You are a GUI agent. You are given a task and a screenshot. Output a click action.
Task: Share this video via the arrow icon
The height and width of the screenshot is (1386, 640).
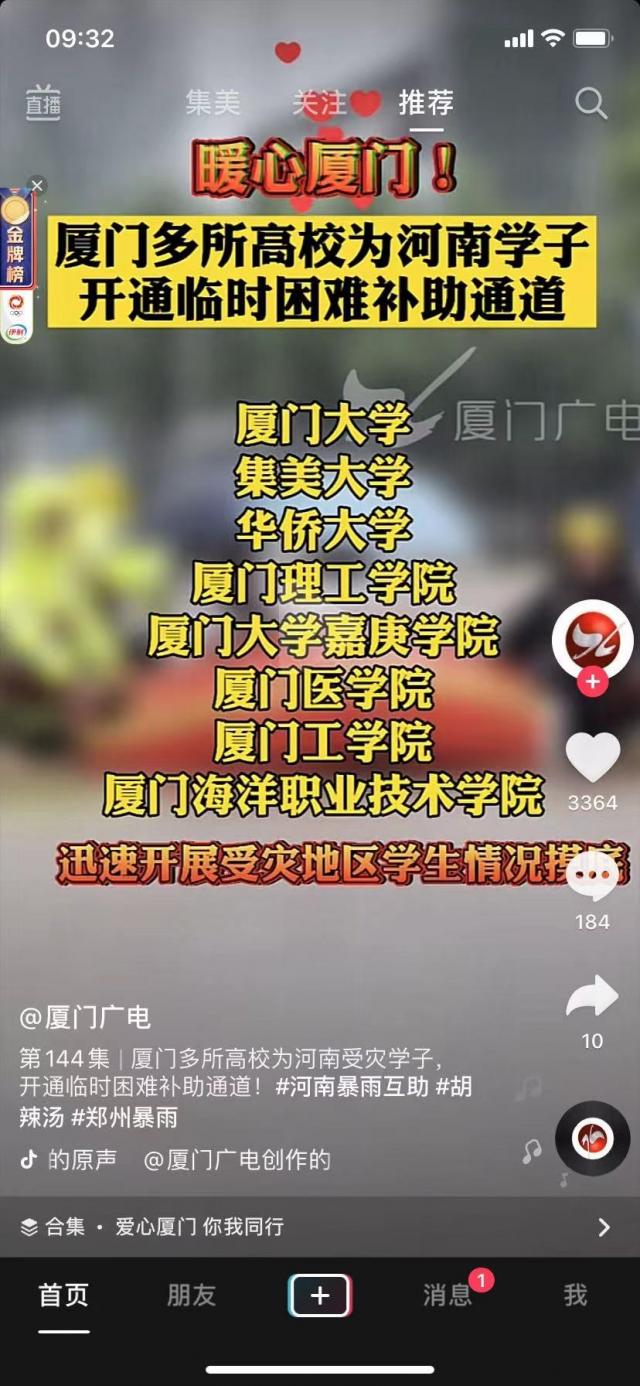click(x=593, y=997)
